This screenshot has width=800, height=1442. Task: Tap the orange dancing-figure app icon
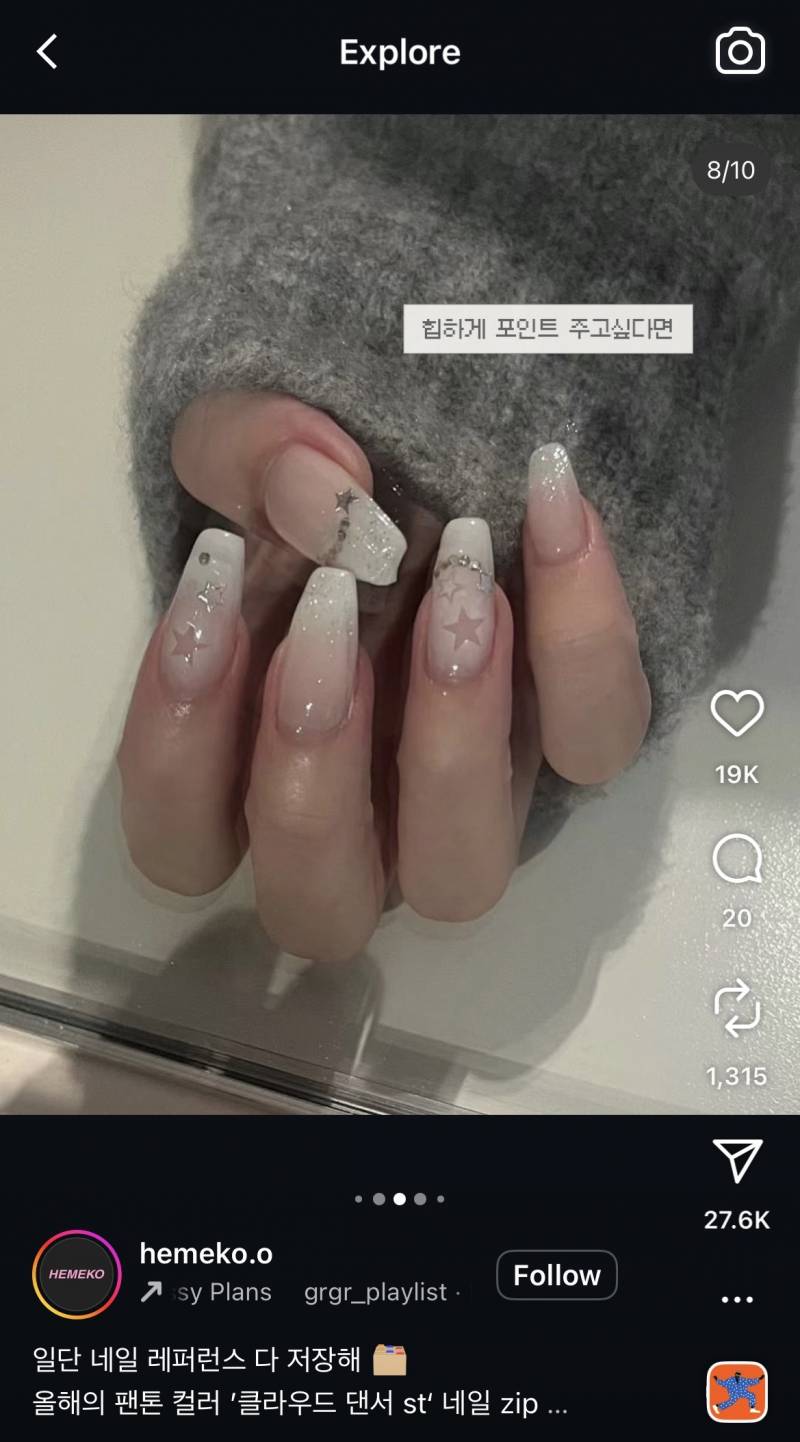tap(738, 1383)
